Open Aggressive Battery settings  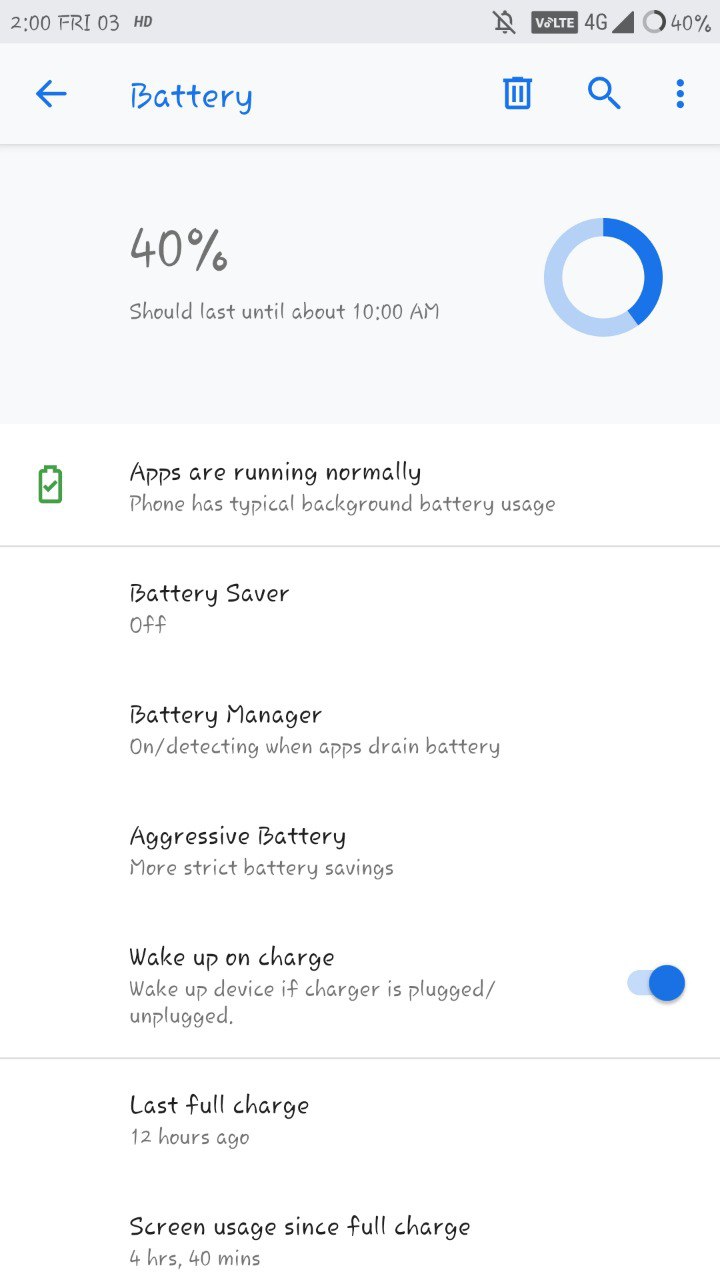pos(360,851)
